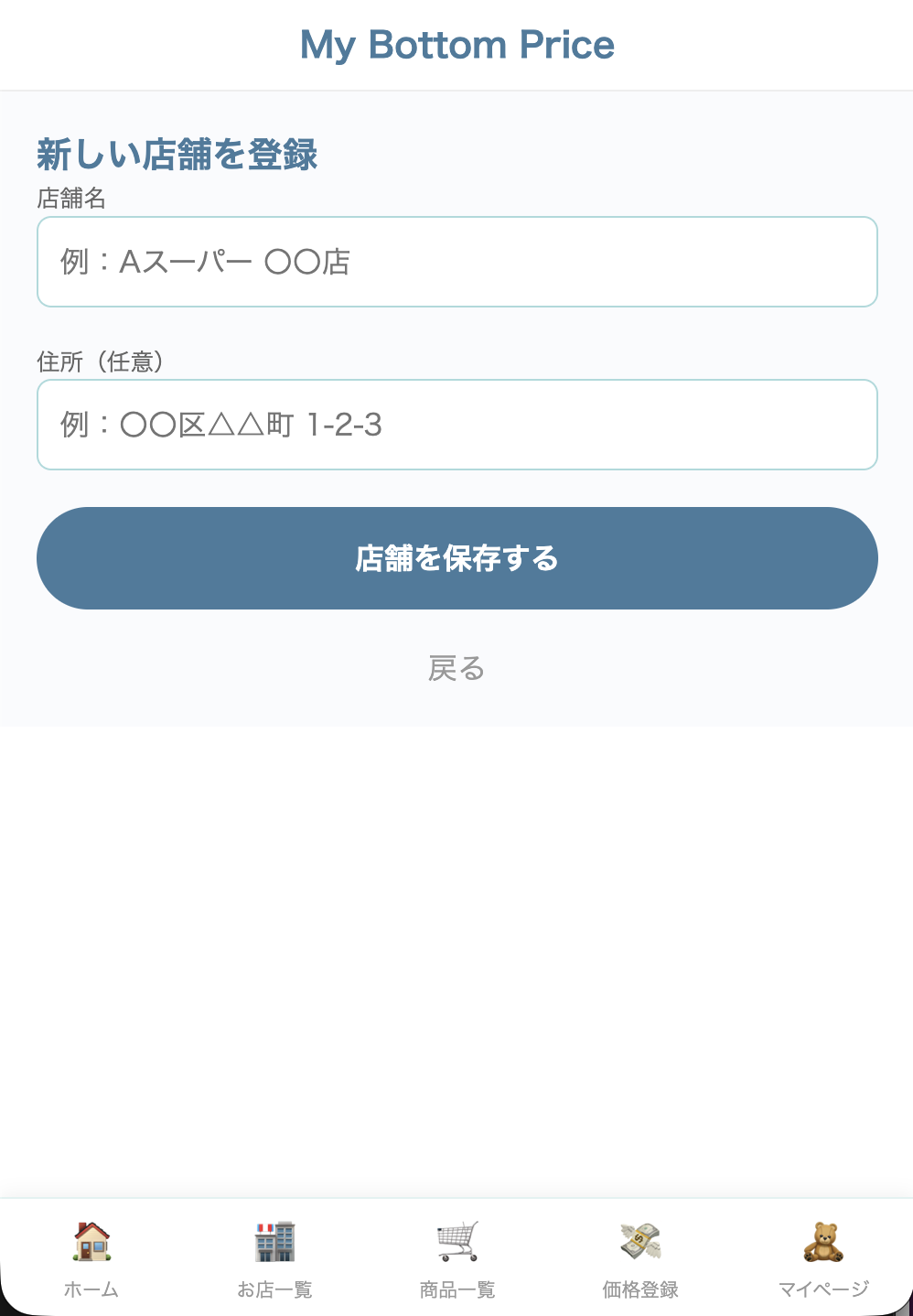
Task: Focus the 住所 address input field
Action: tap(456, 425)
